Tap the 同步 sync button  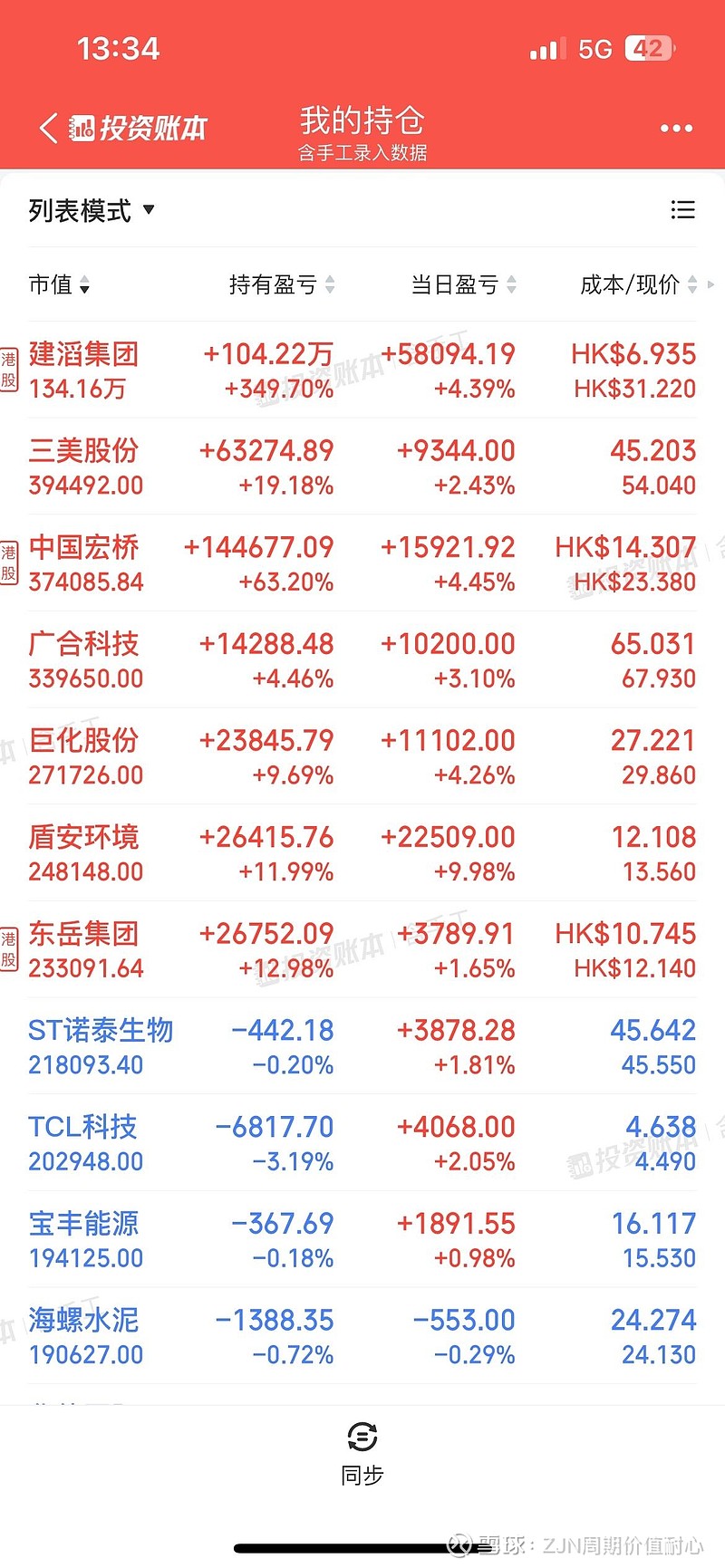coord(362,1454)
